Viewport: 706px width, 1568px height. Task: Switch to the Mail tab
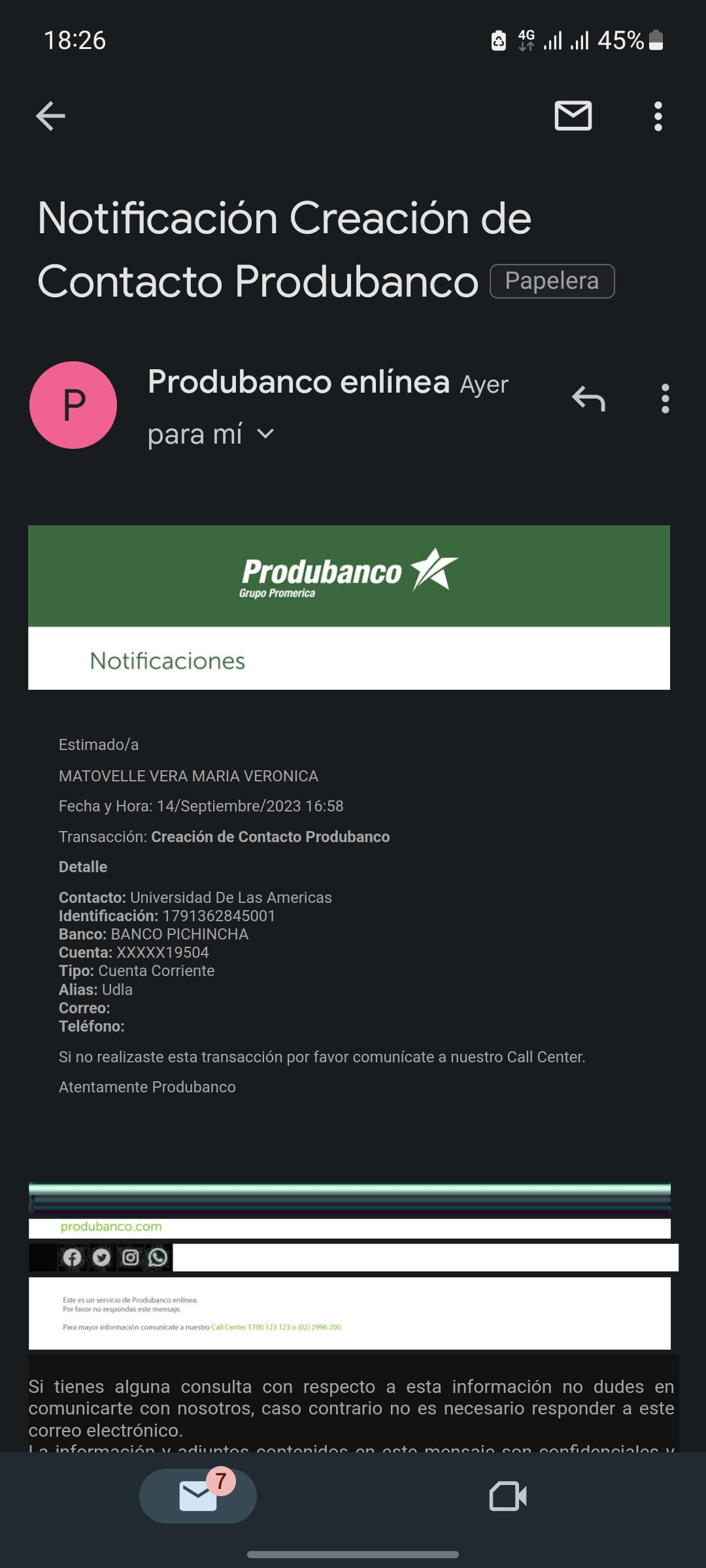point(198,1495)
